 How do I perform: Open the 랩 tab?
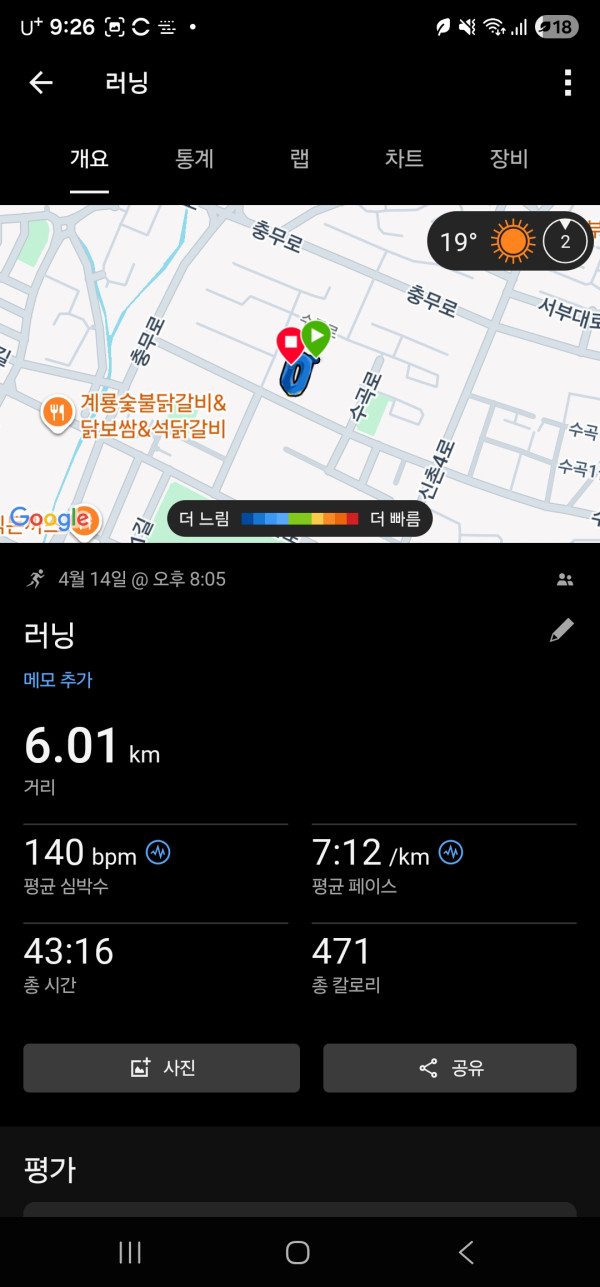[x=299, y=159]
